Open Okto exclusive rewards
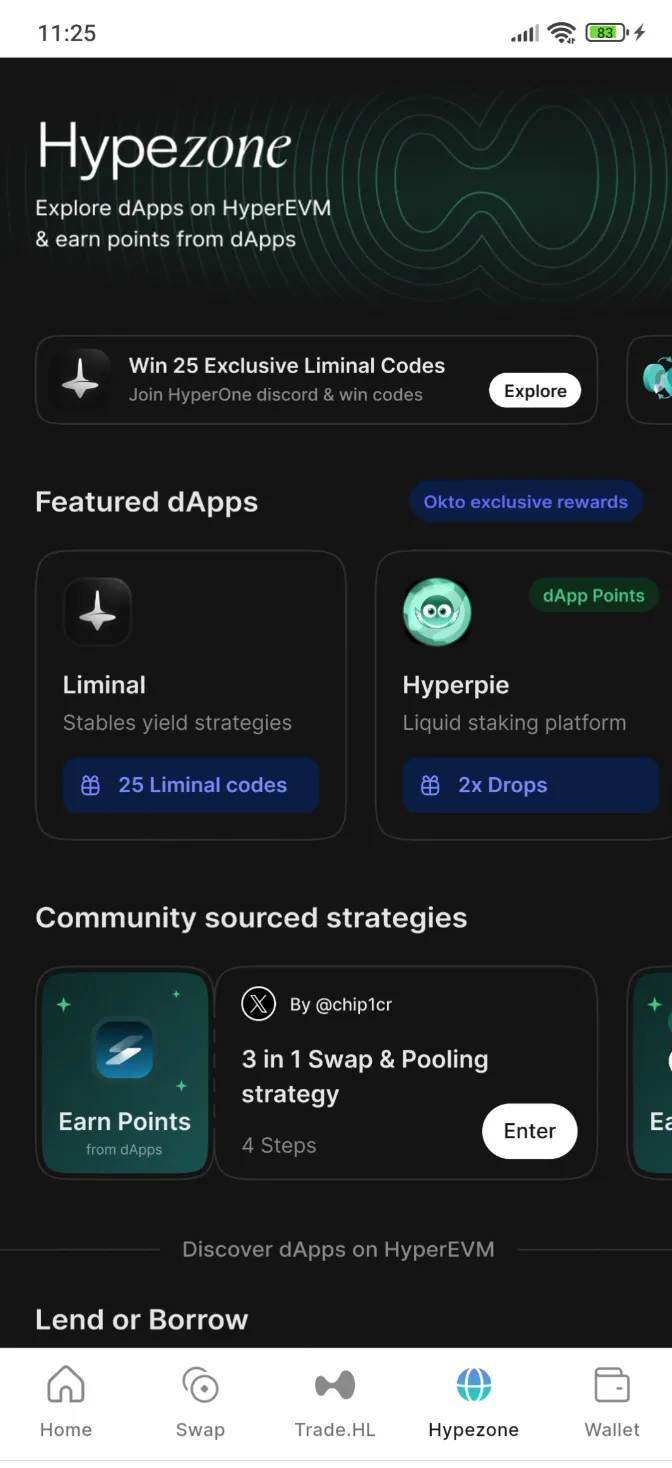 pyautogui.click(x=525, y=502)
